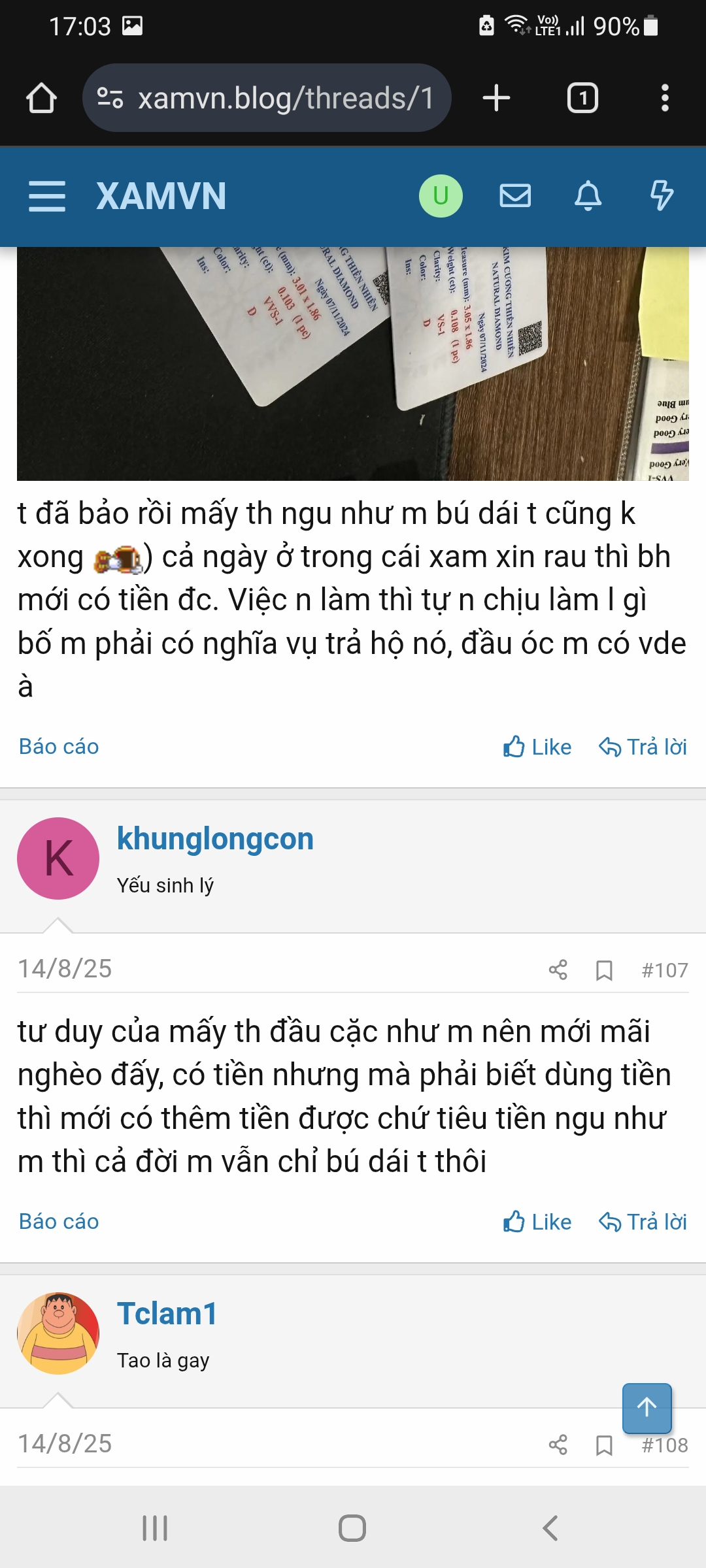Report khunglongcon's post via Báo cáo
The height and width of the screenshot is (1568, 706).
tap(59, 1222)
